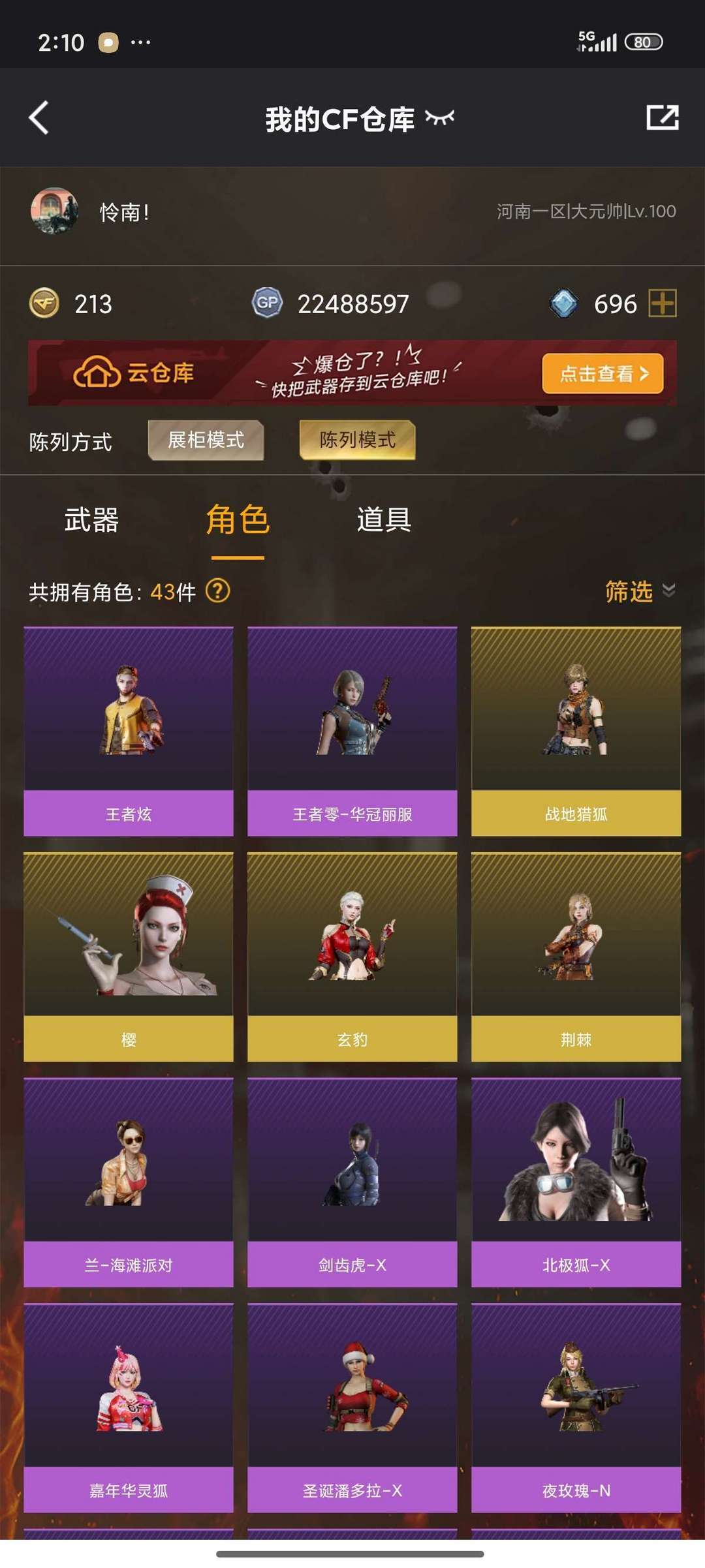Switch to 展柜模式 display
705x1568 pixels.
(x=206, y=440)
